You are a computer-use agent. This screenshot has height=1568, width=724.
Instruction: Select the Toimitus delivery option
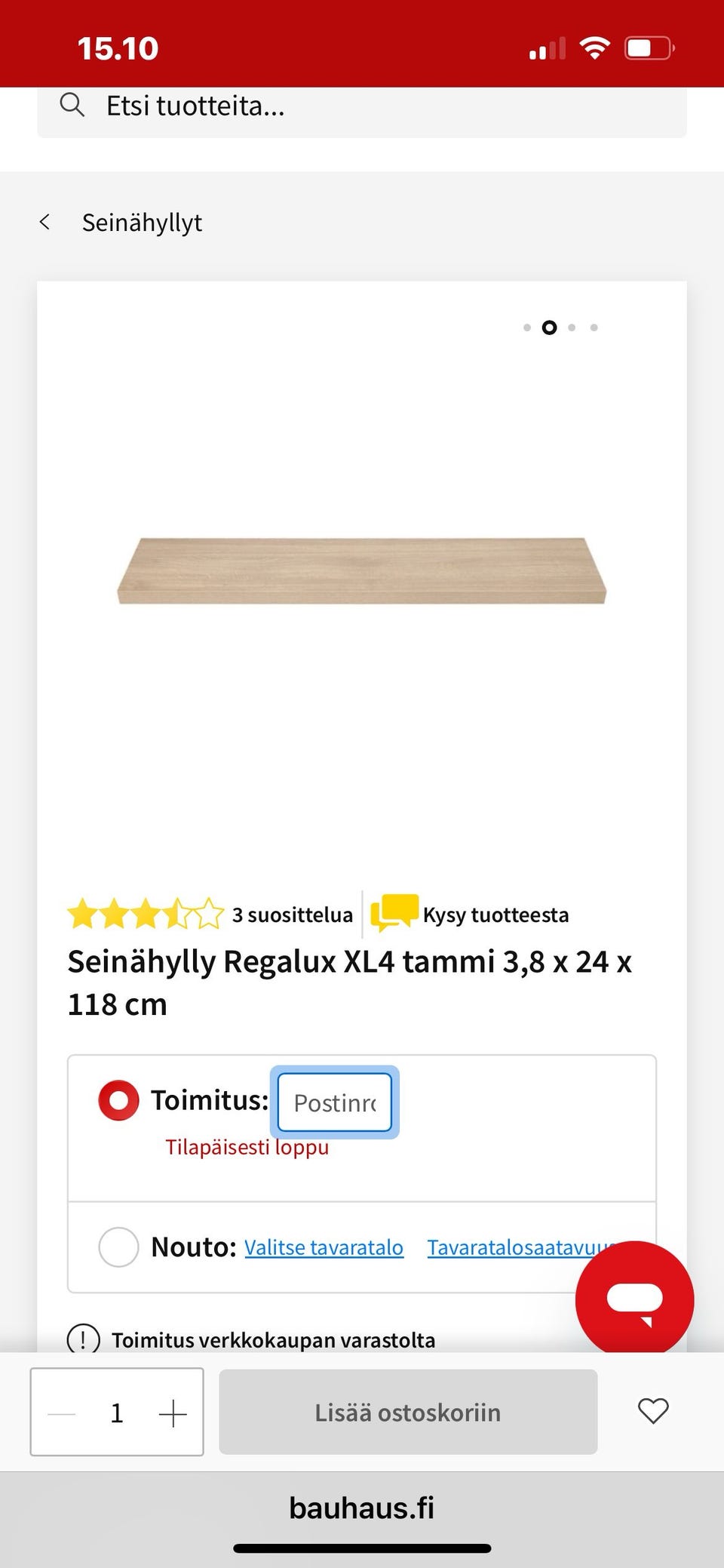coord(118,1099)
